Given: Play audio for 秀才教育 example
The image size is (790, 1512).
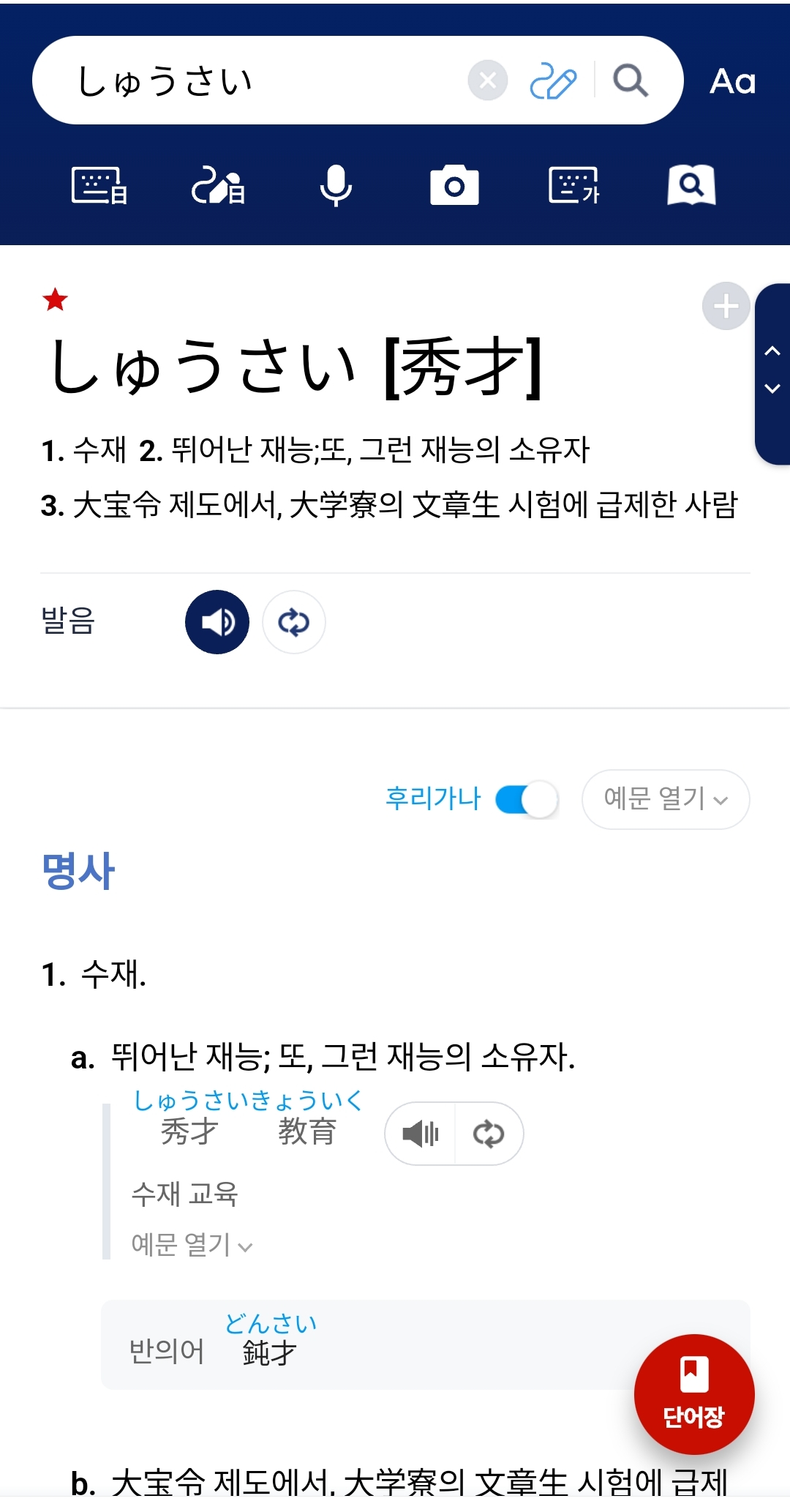Looking at the screenshot, I should [x=421, y=1134].
